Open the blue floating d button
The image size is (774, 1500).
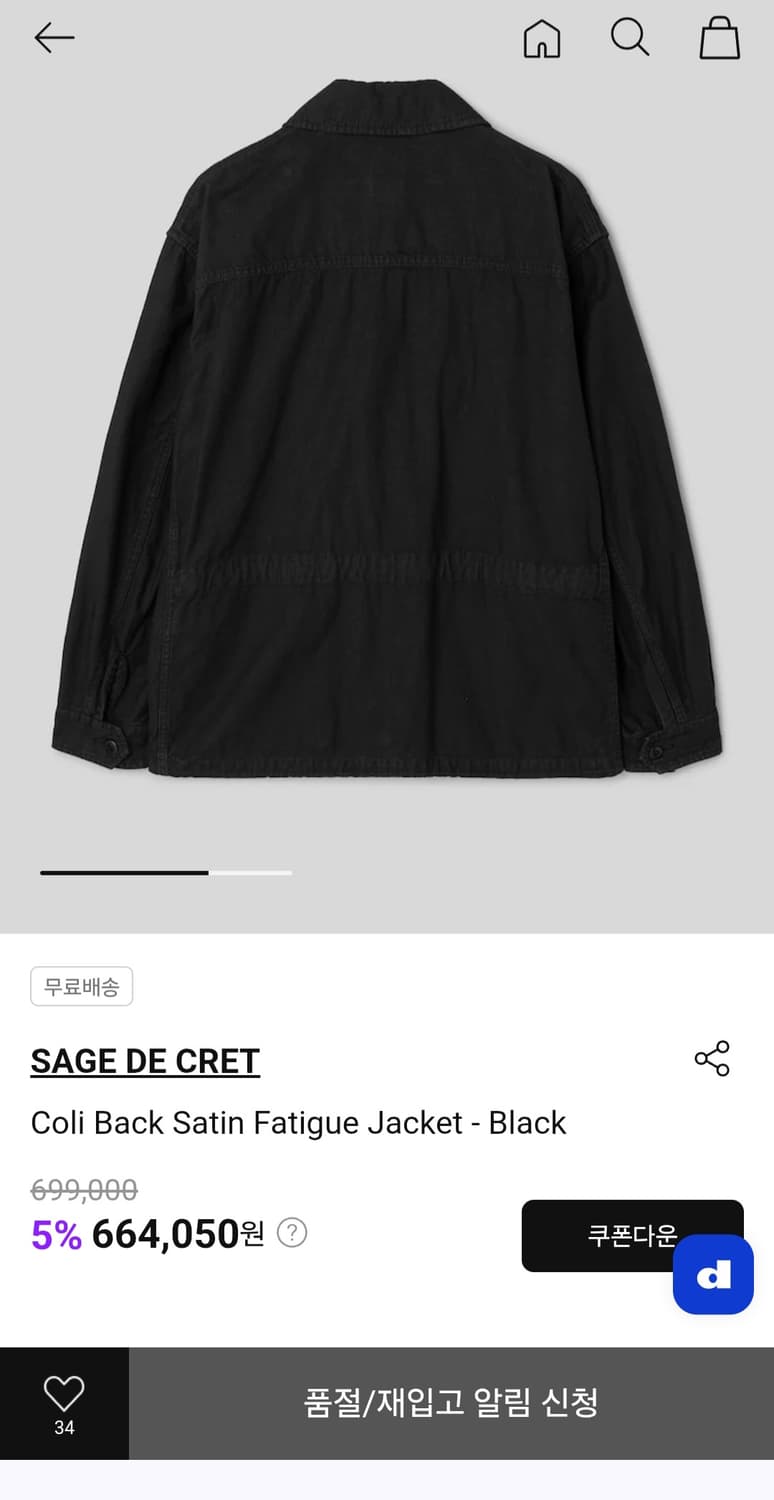click(x=713, y=1275)
